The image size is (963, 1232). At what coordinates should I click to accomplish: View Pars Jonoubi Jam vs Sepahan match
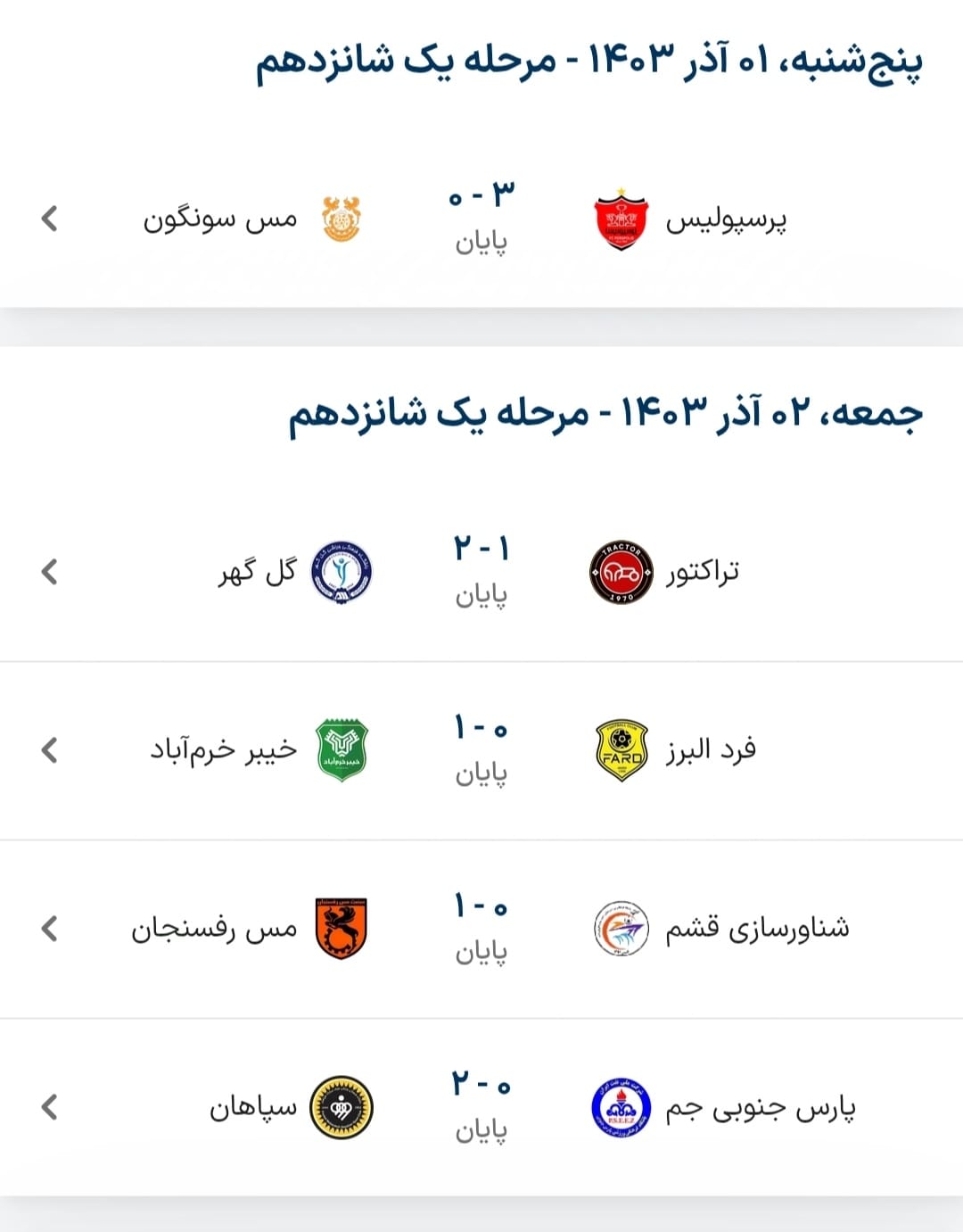pyautogui.click(x=481, y=1106)
